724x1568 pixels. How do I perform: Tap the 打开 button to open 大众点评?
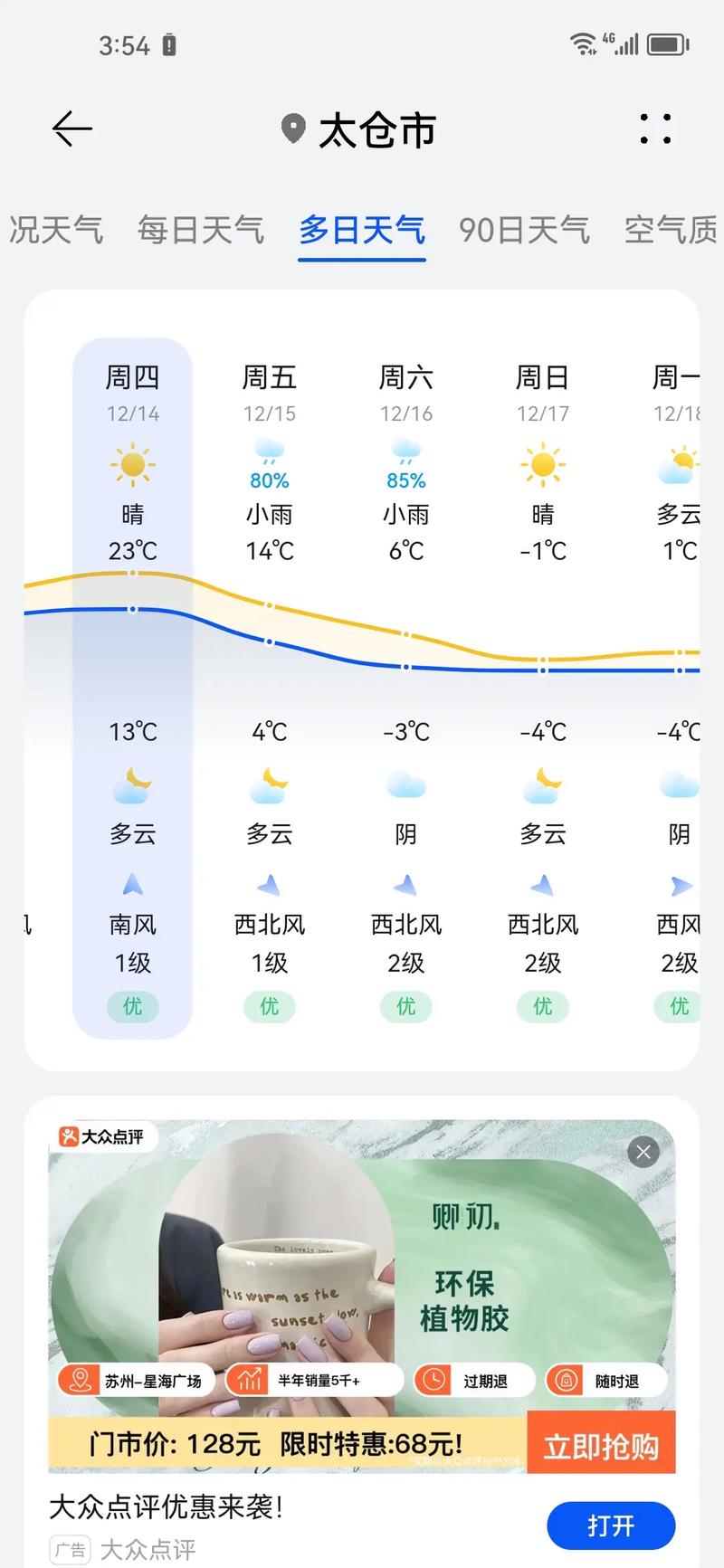[x=611, y=1525]
